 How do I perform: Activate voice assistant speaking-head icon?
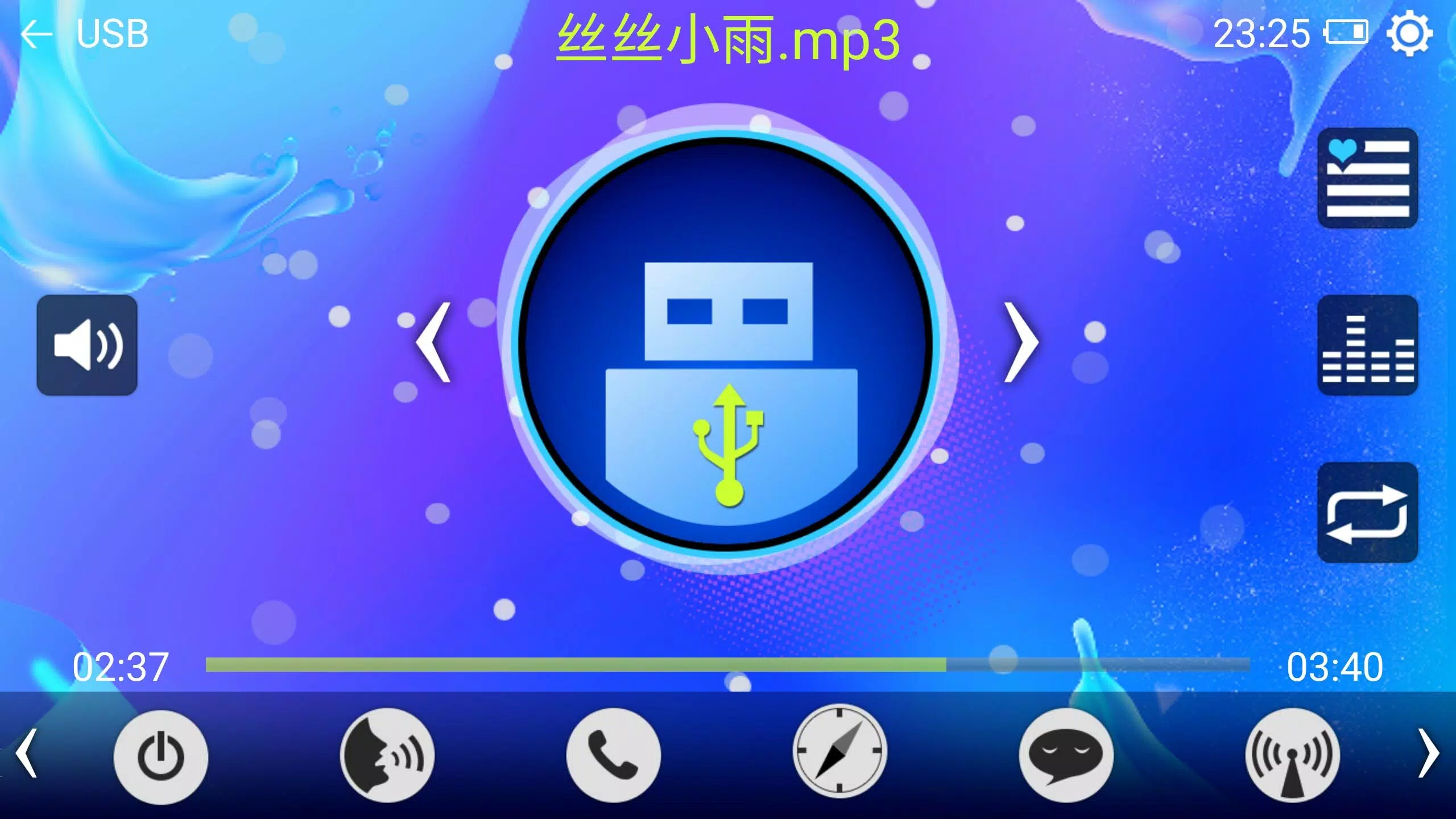tap(387, 755)
